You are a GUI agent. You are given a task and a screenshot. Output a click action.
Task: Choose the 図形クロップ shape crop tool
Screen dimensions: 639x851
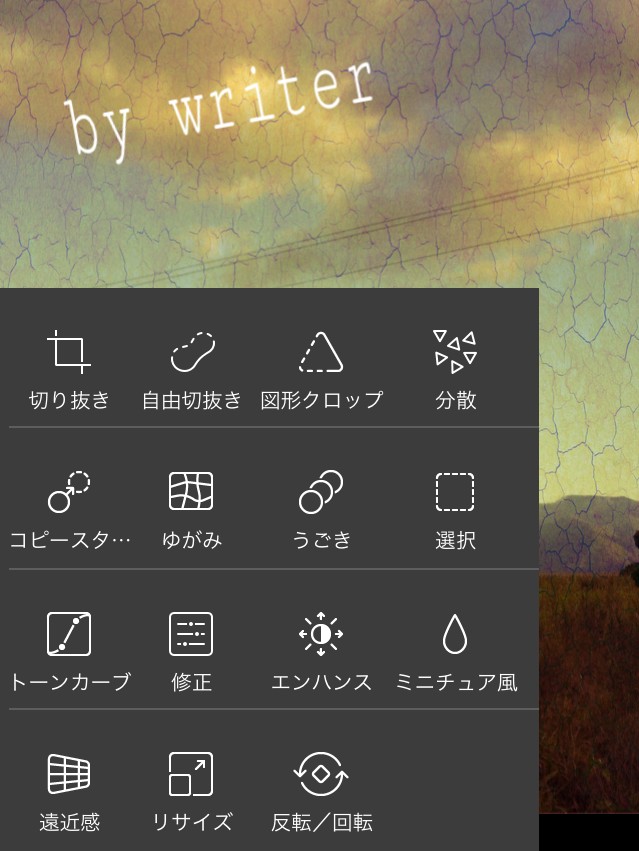pos(321,368)
